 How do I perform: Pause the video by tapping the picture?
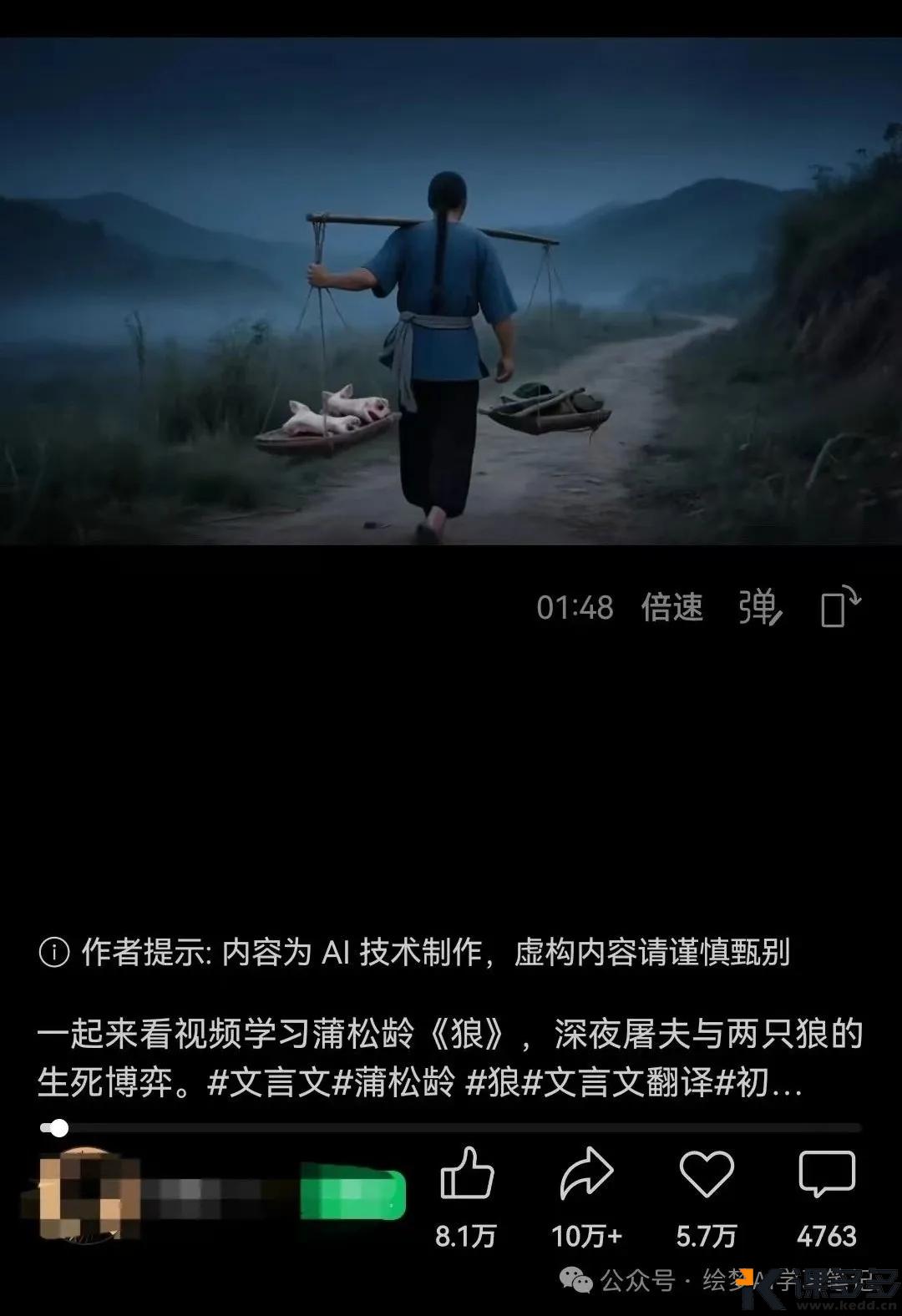[451, 292]
